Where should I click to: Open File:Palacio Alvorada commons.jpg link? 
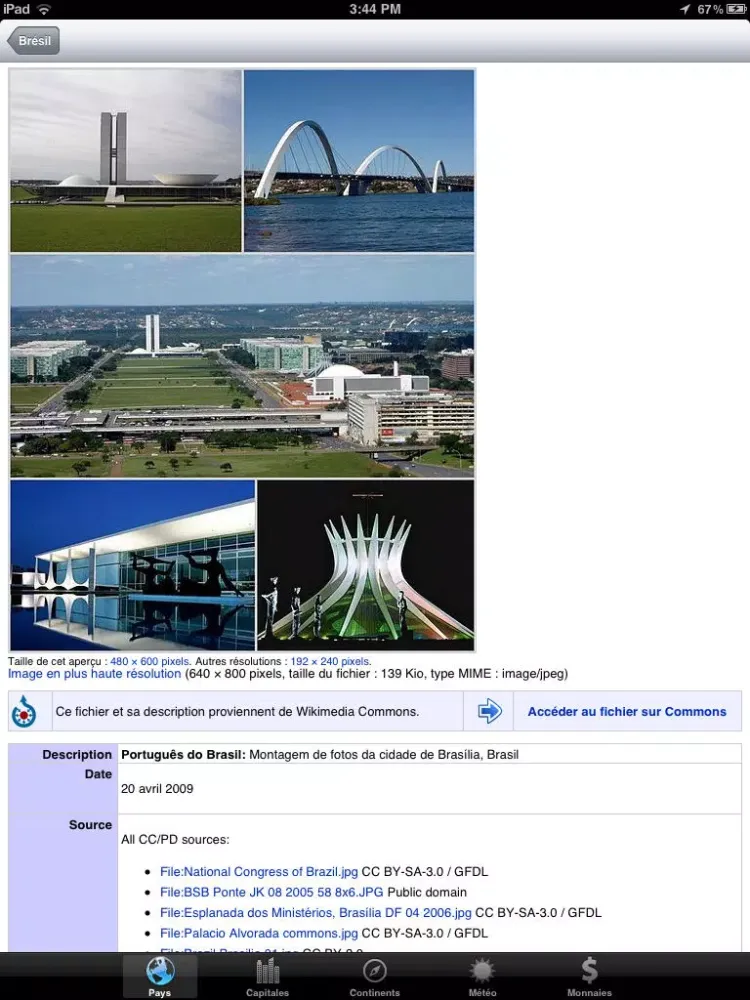pos(258,933)
